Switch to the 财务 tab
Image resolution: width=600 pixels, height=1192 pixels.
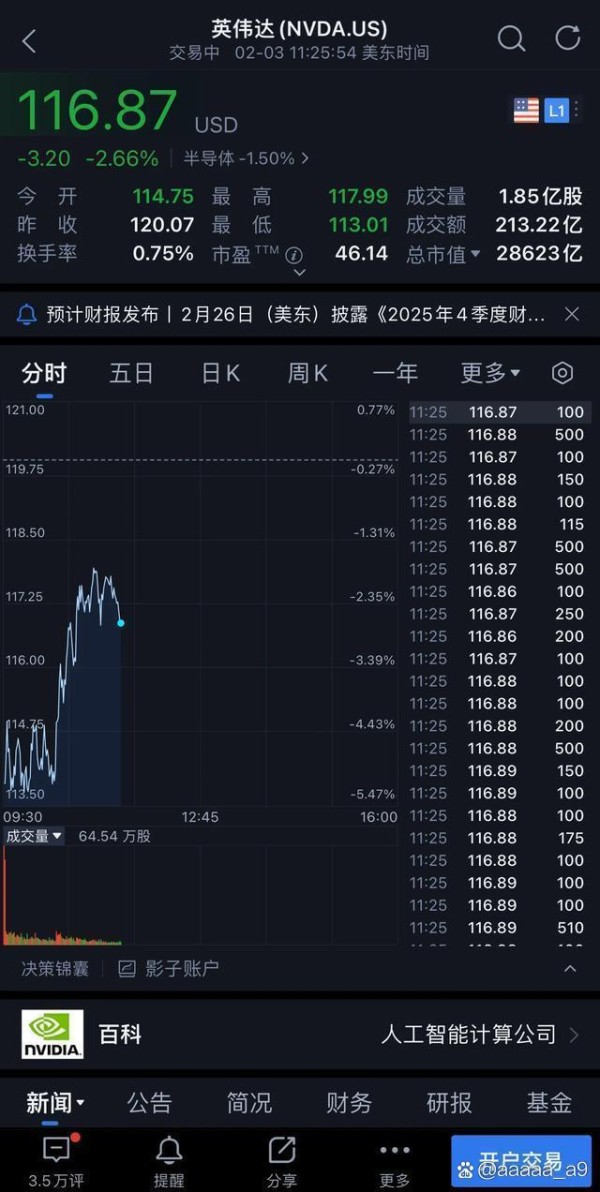pyautogui.click(x=349, y=1102)
